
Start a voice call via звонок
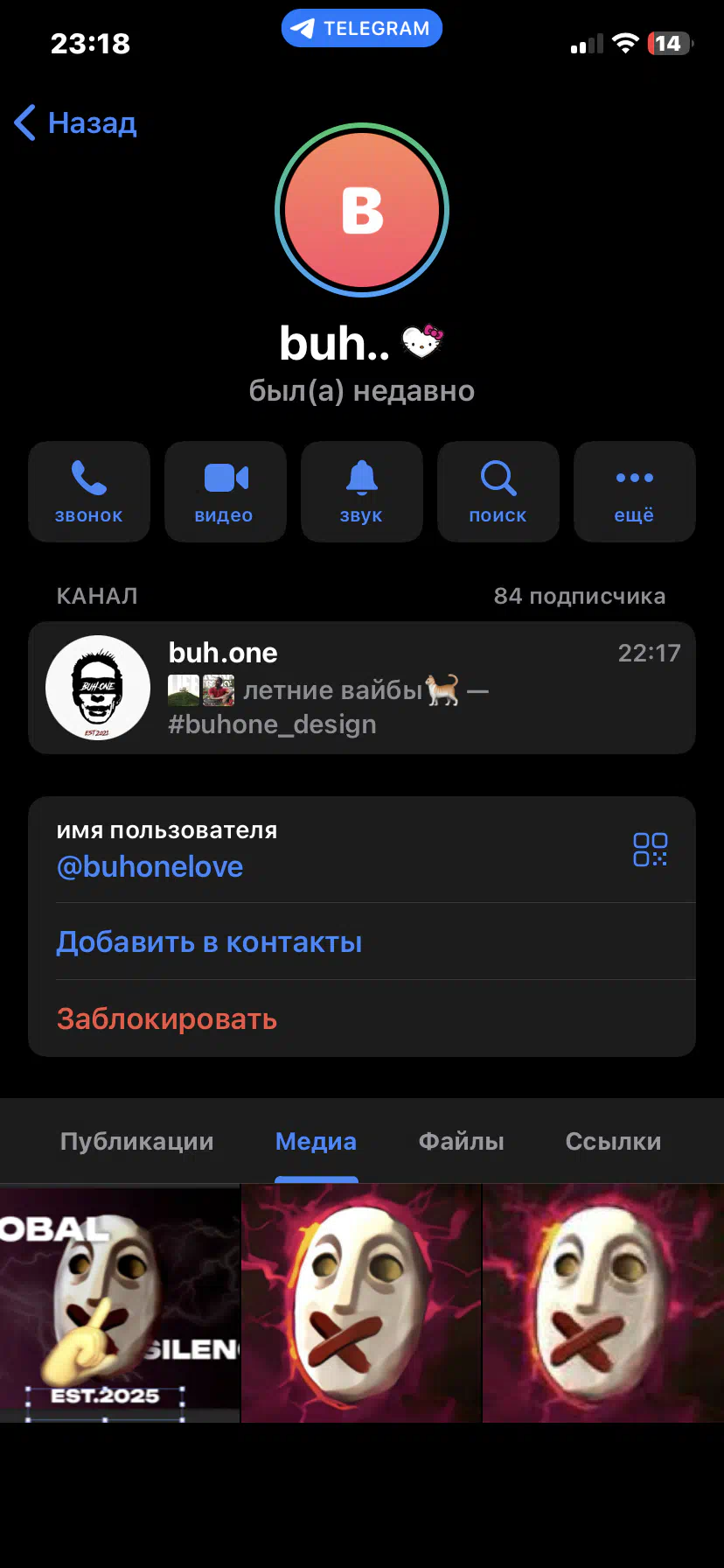point(89,492)
